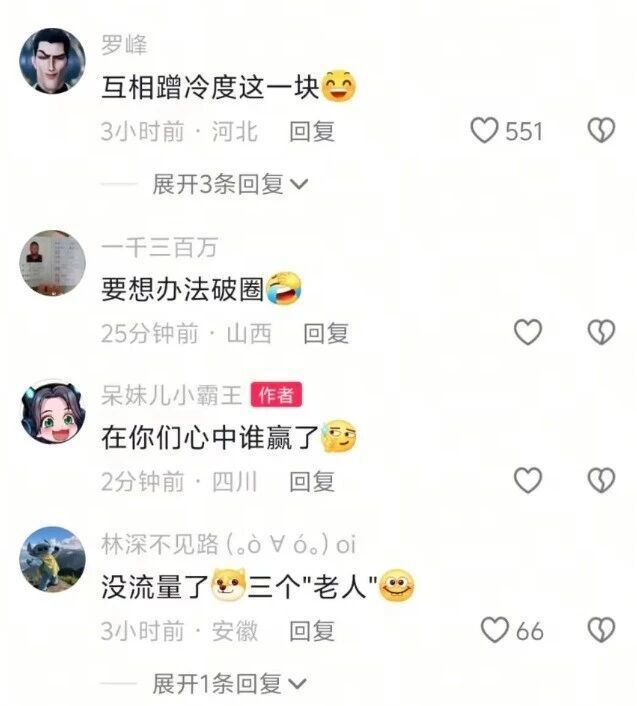Like 罗峰's comment

coord(485,131)
